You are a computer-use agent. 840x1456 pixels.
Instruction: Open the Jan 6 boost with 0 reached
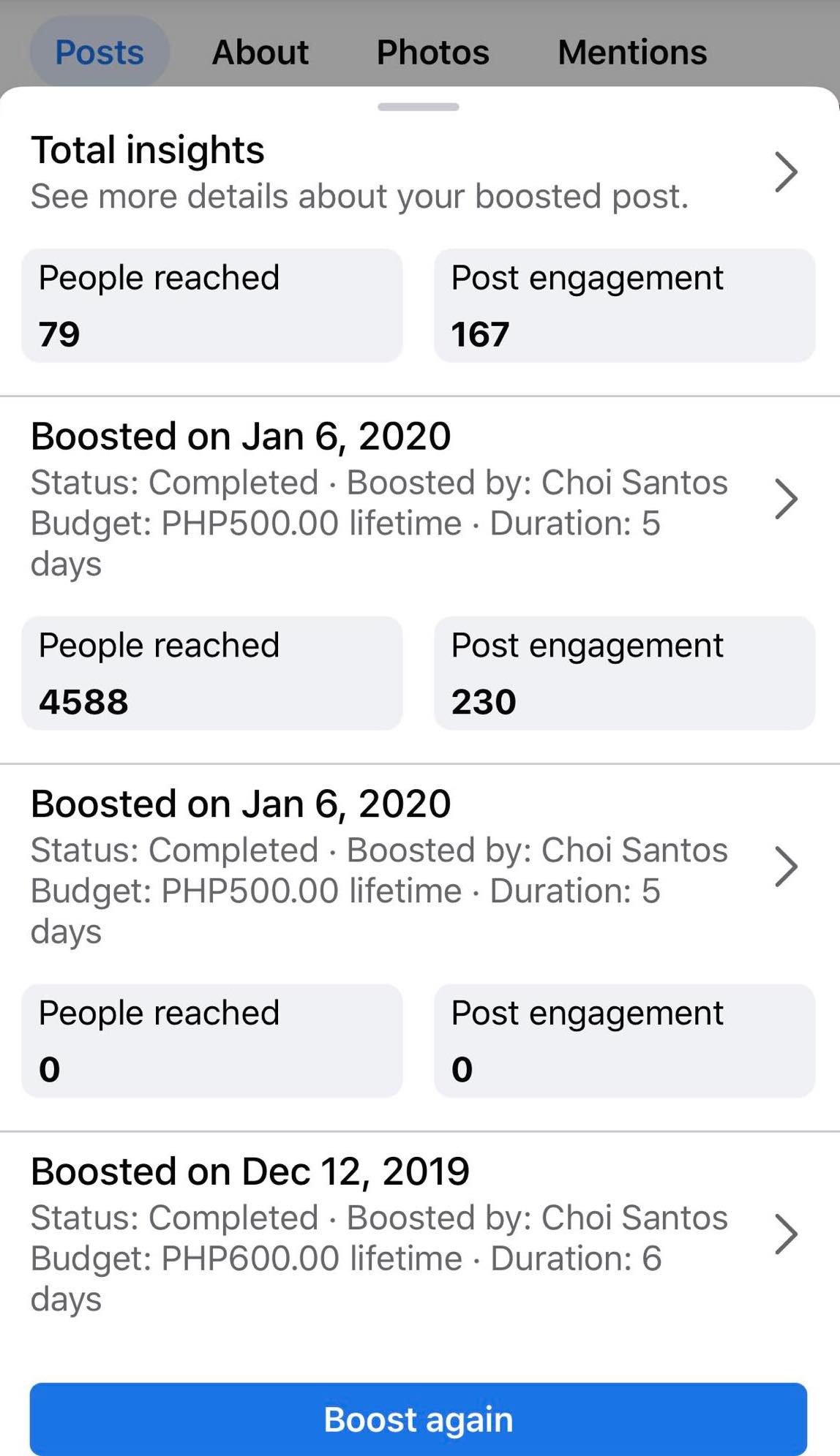coord(785,867)
